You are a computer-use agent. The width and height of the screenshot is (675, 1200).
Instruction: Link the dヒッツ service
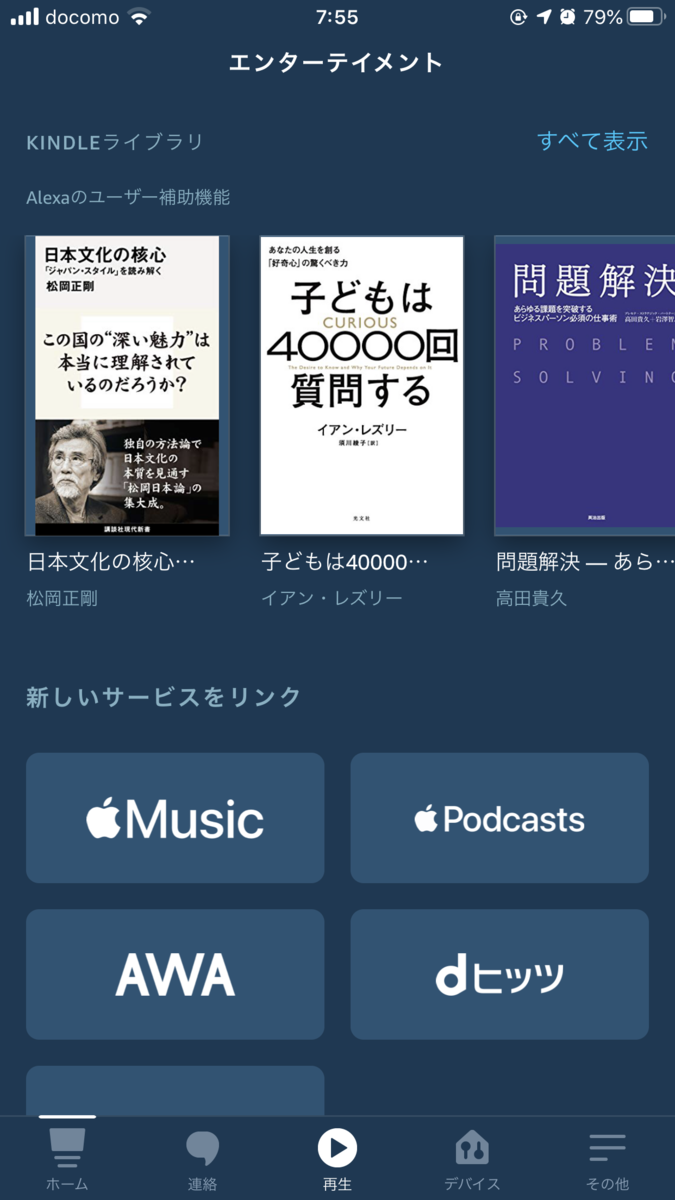[x=499, y=974]
